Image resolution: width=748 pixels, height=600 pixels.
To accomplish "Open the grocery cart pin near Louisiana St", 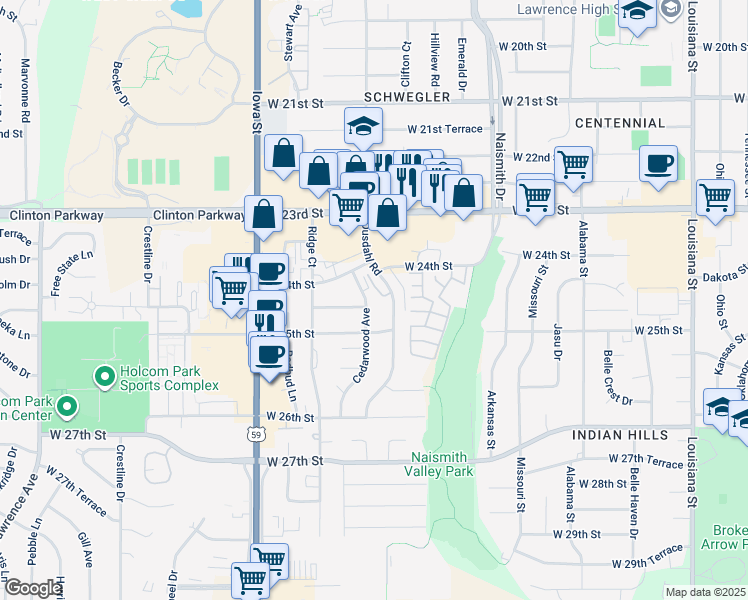I will click(x=715, y=197).
